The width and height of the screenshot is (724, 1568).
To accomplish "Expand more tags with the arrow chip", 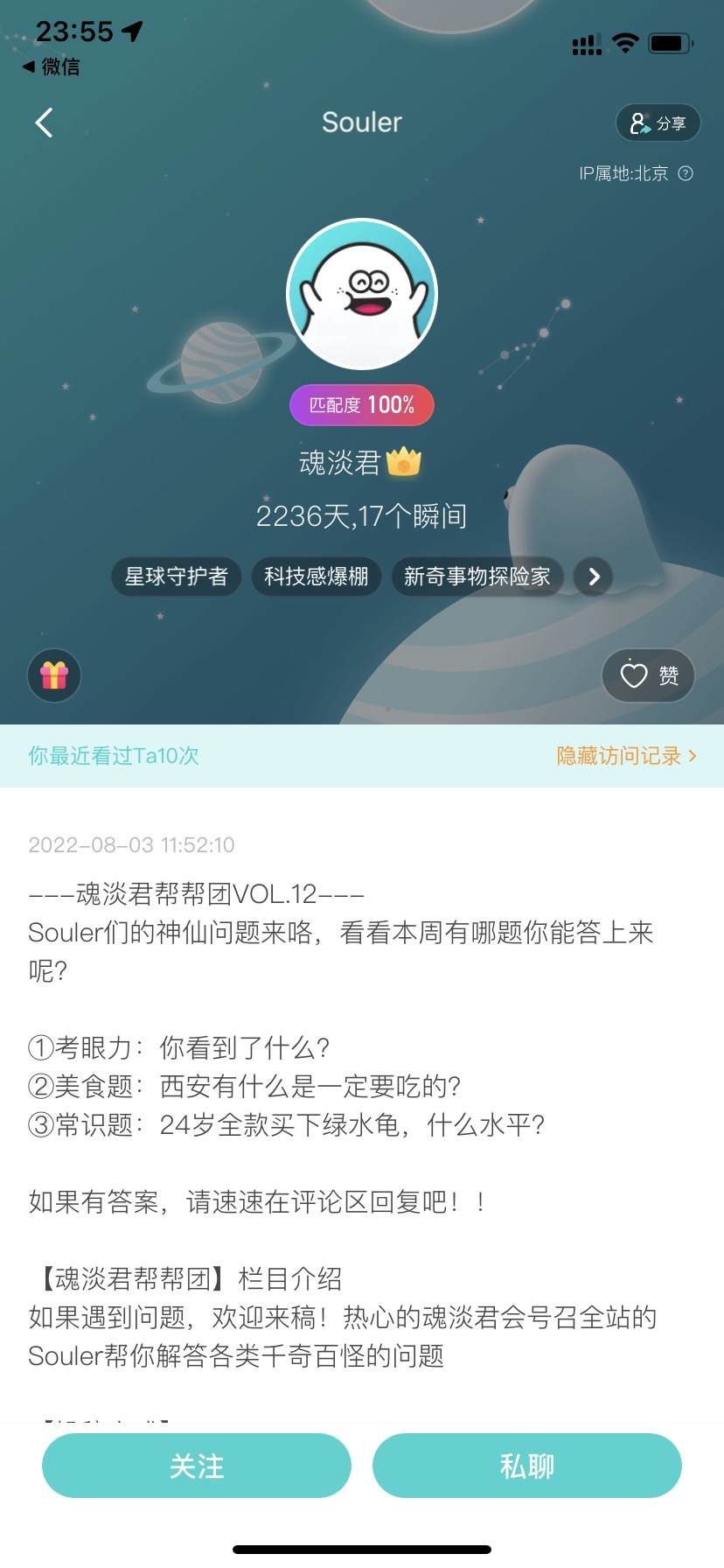I will point(594,577).
